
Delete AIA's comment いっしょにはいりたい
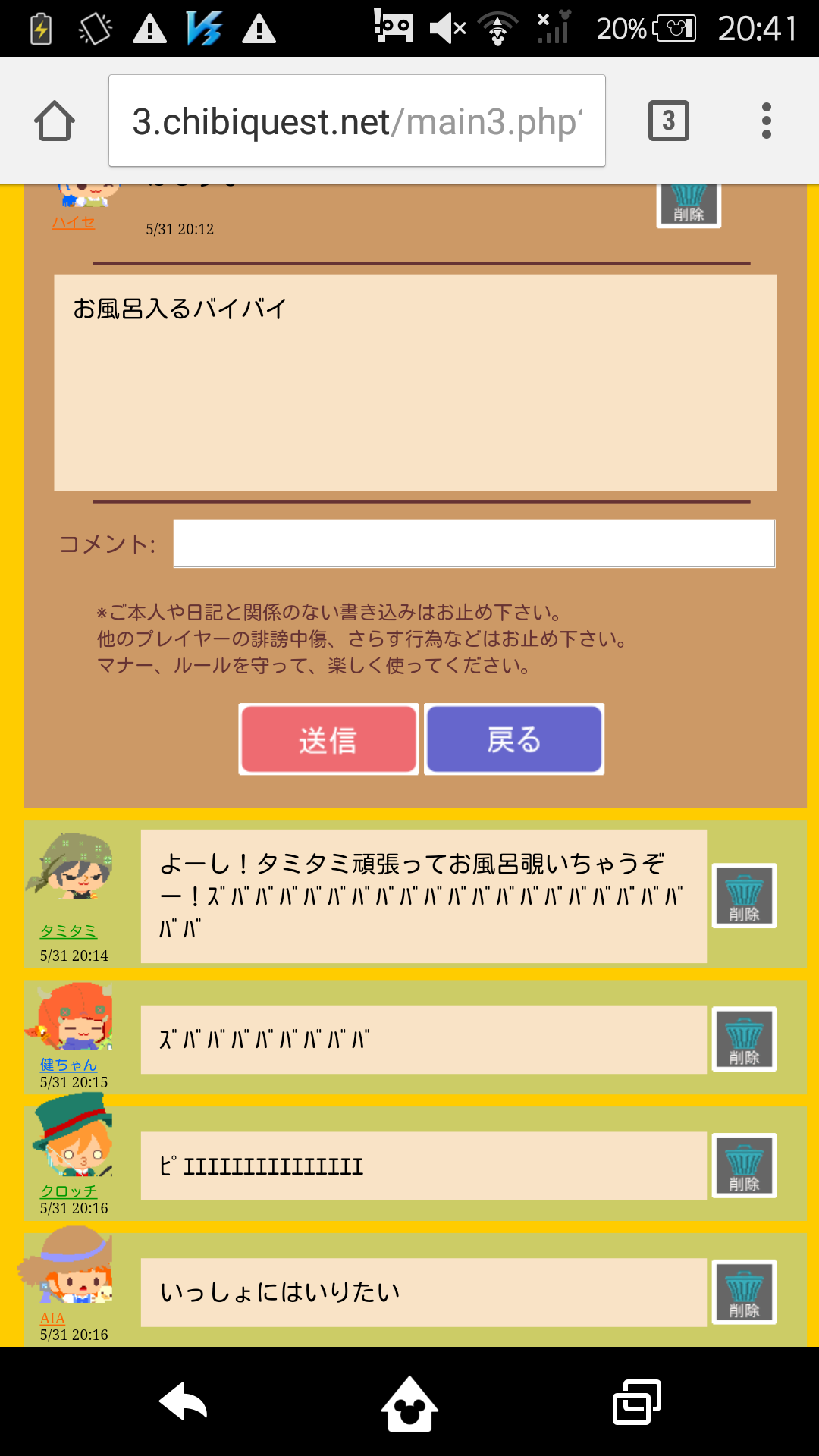tap(743, 1292)
